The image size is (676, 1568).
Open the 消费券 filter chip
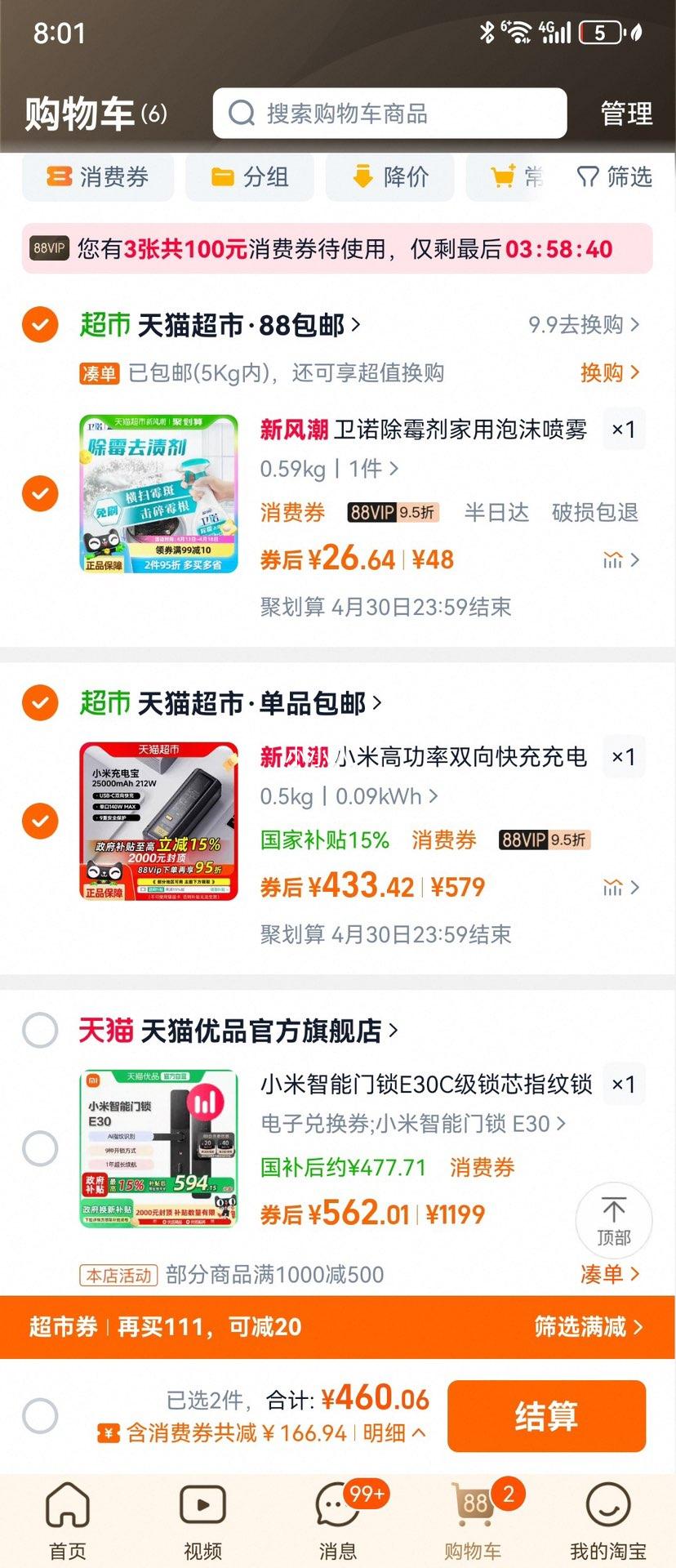pos(98,177)
